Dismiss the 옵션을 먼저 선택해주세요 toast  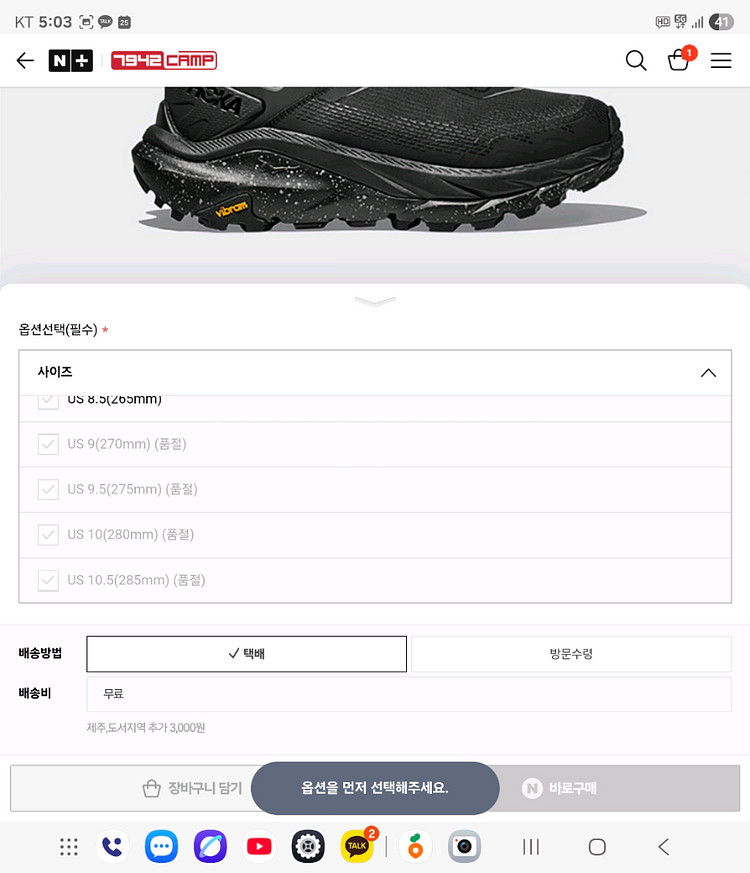point(375,788)
